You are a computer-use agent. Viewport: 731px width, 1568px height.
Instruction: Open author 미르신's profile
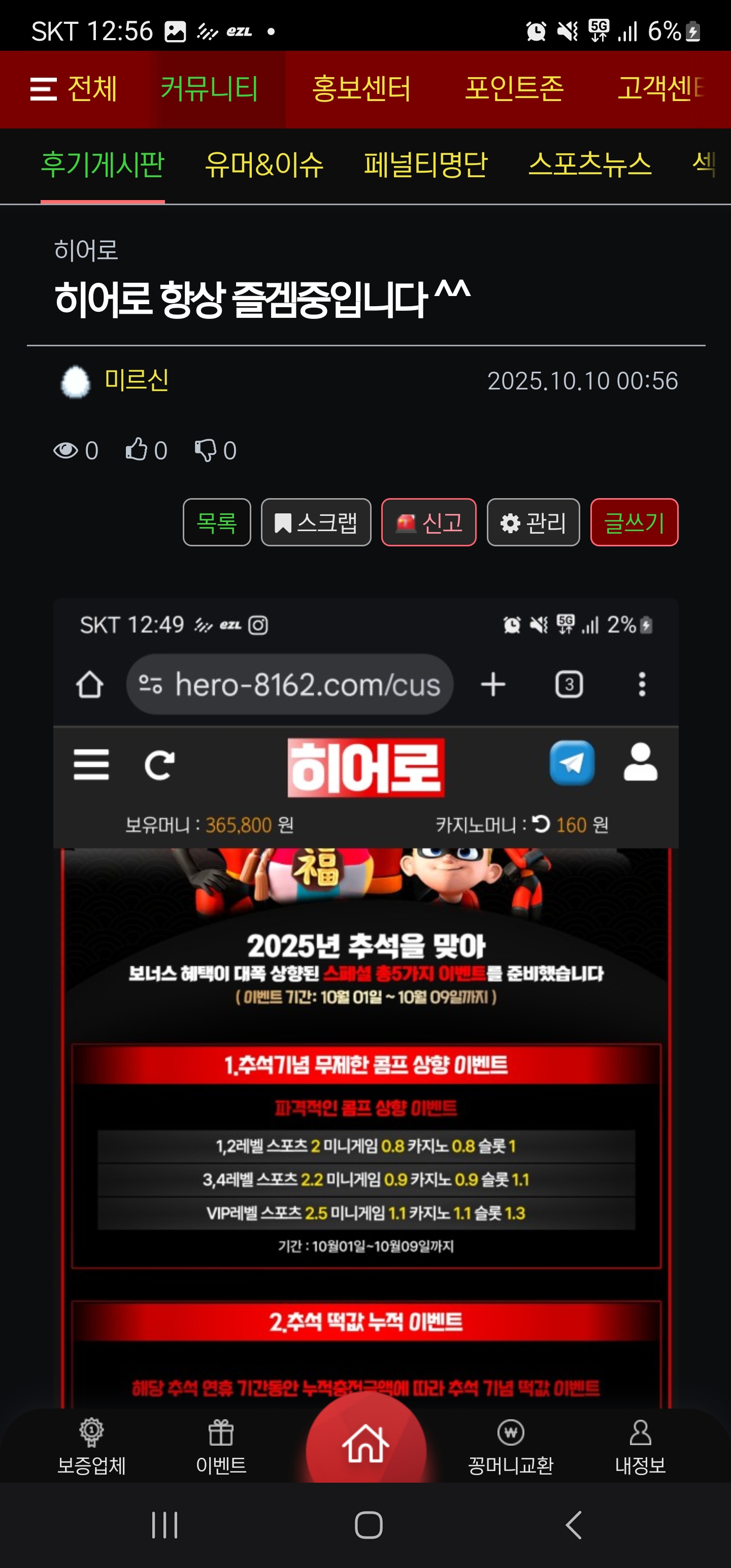[137, 380]
